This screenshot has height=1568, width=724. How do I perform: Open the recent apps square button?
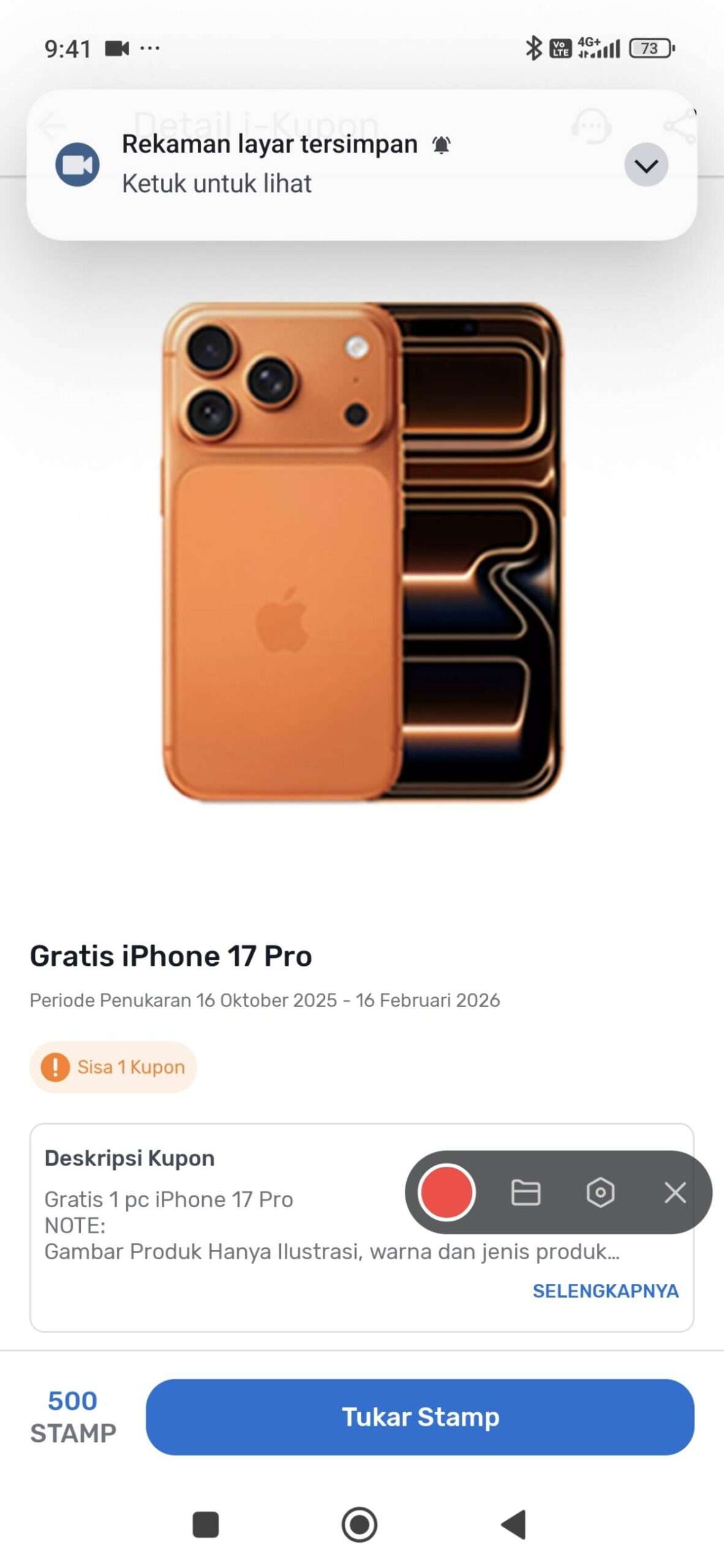point(206,1525)
